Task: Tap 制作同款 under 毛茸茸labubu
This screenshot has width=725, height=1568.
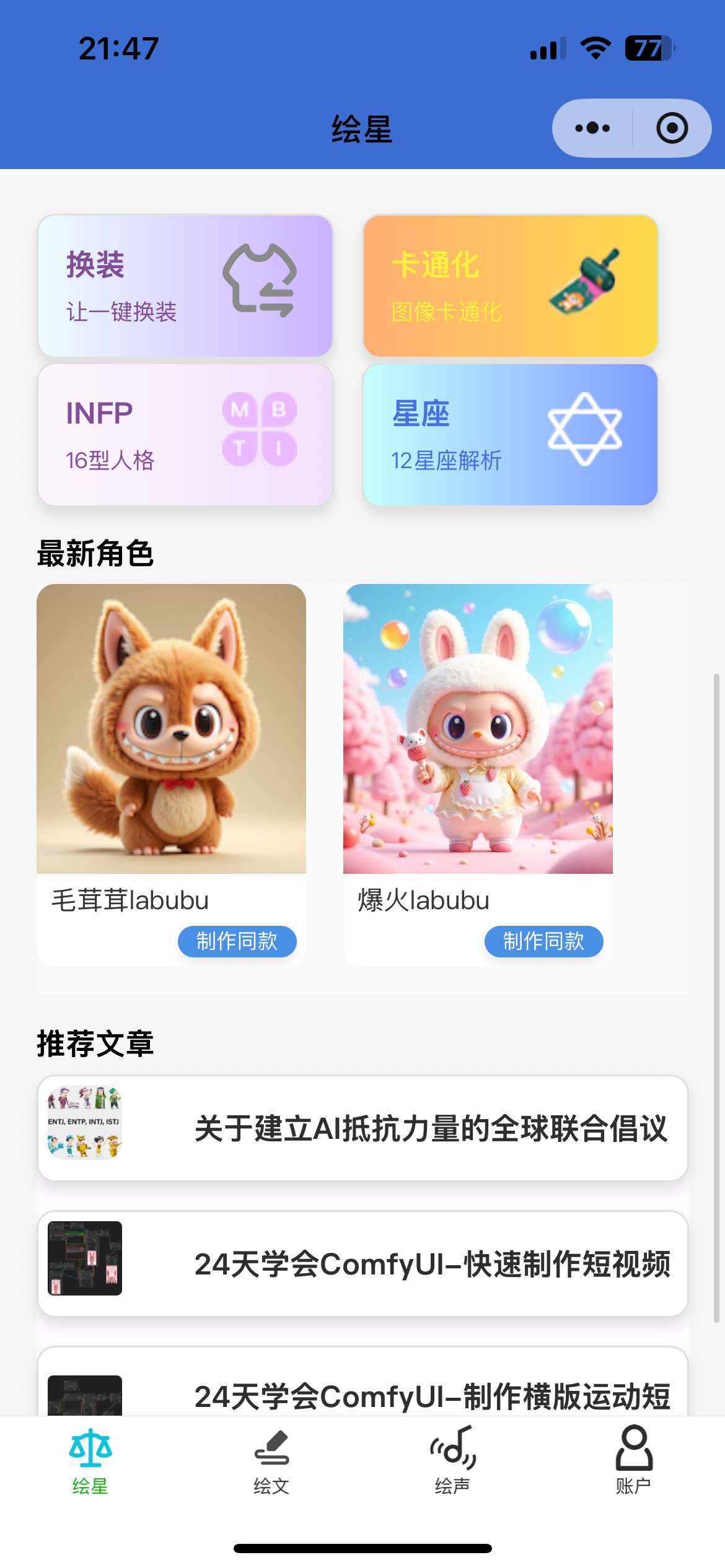Action: coord(237,941)
